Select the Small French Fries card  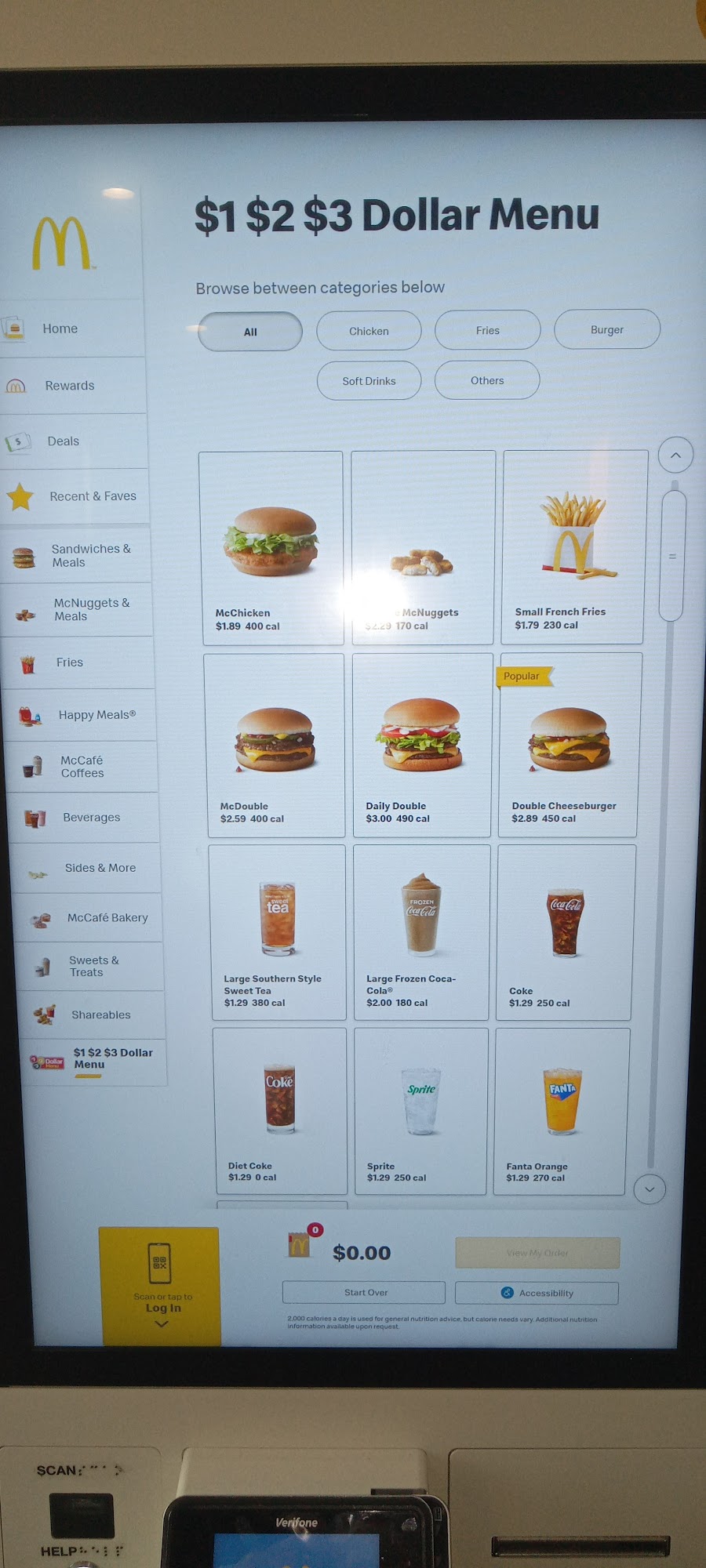coord(574,547)
